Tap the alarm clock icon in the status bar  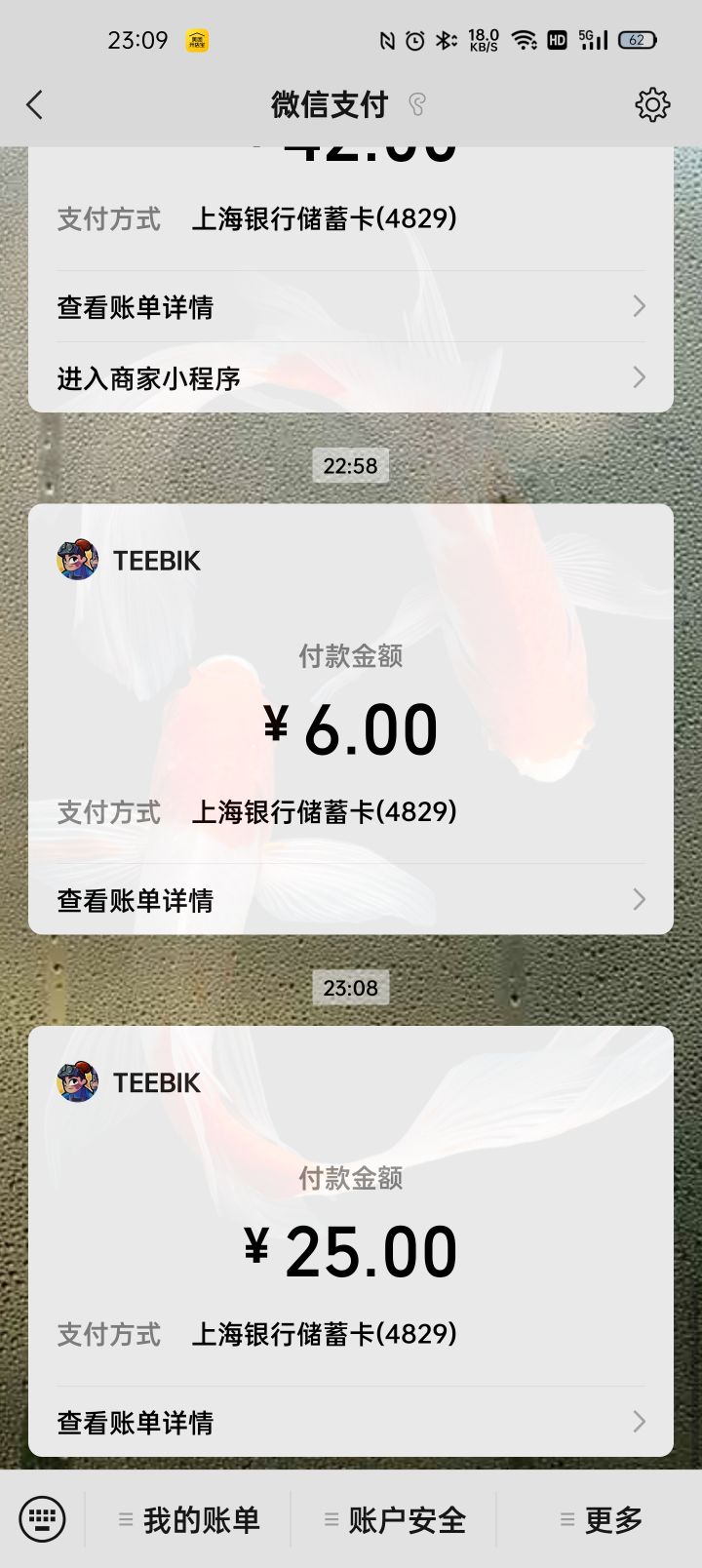click(416, 40)
